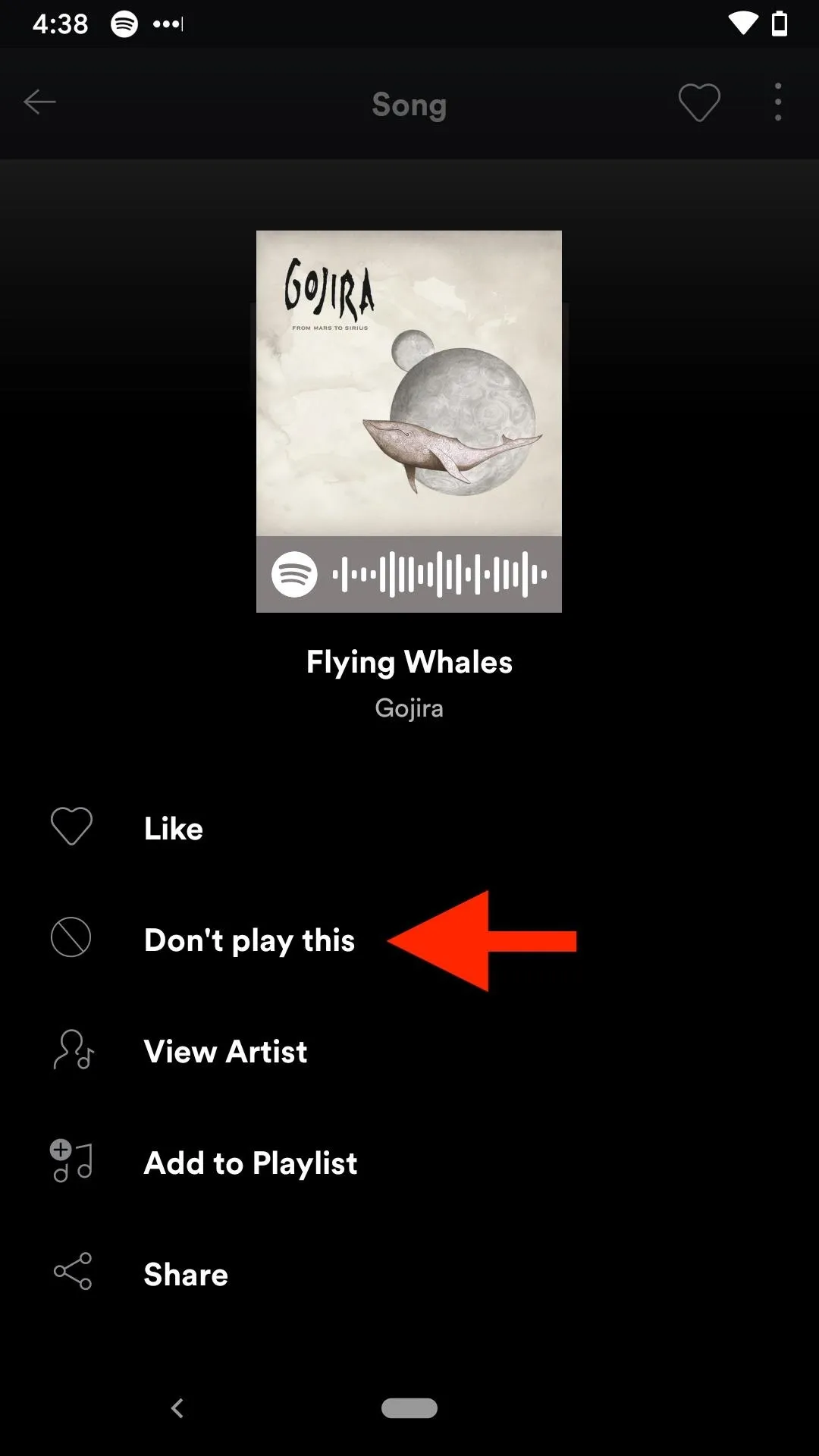Open the three-dot overflow menu
This screenshot has height=1456, width=819.
tap(778, 102)
